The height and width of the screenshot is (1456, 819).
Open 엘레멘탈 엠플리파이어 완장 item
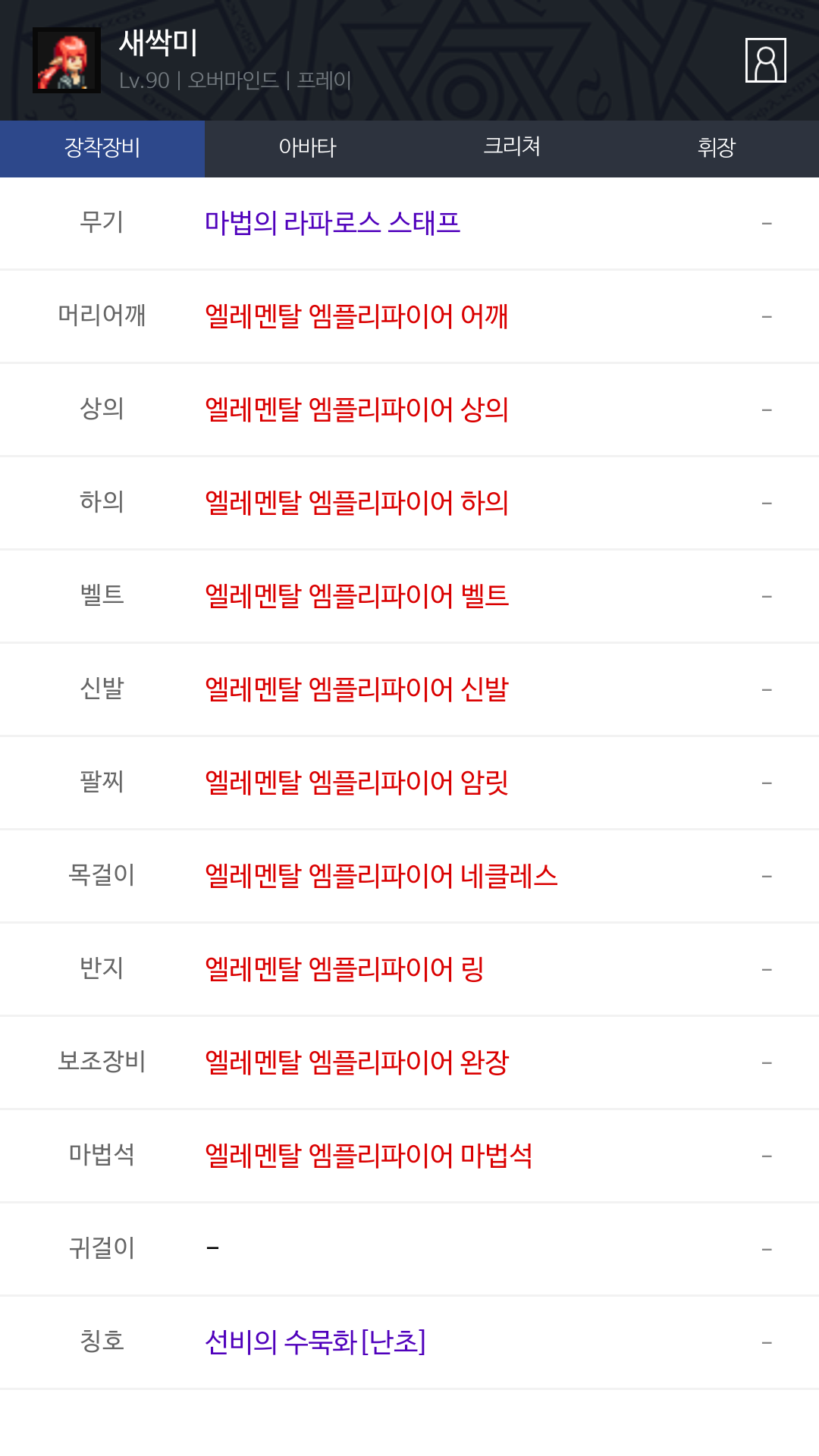356,1062
